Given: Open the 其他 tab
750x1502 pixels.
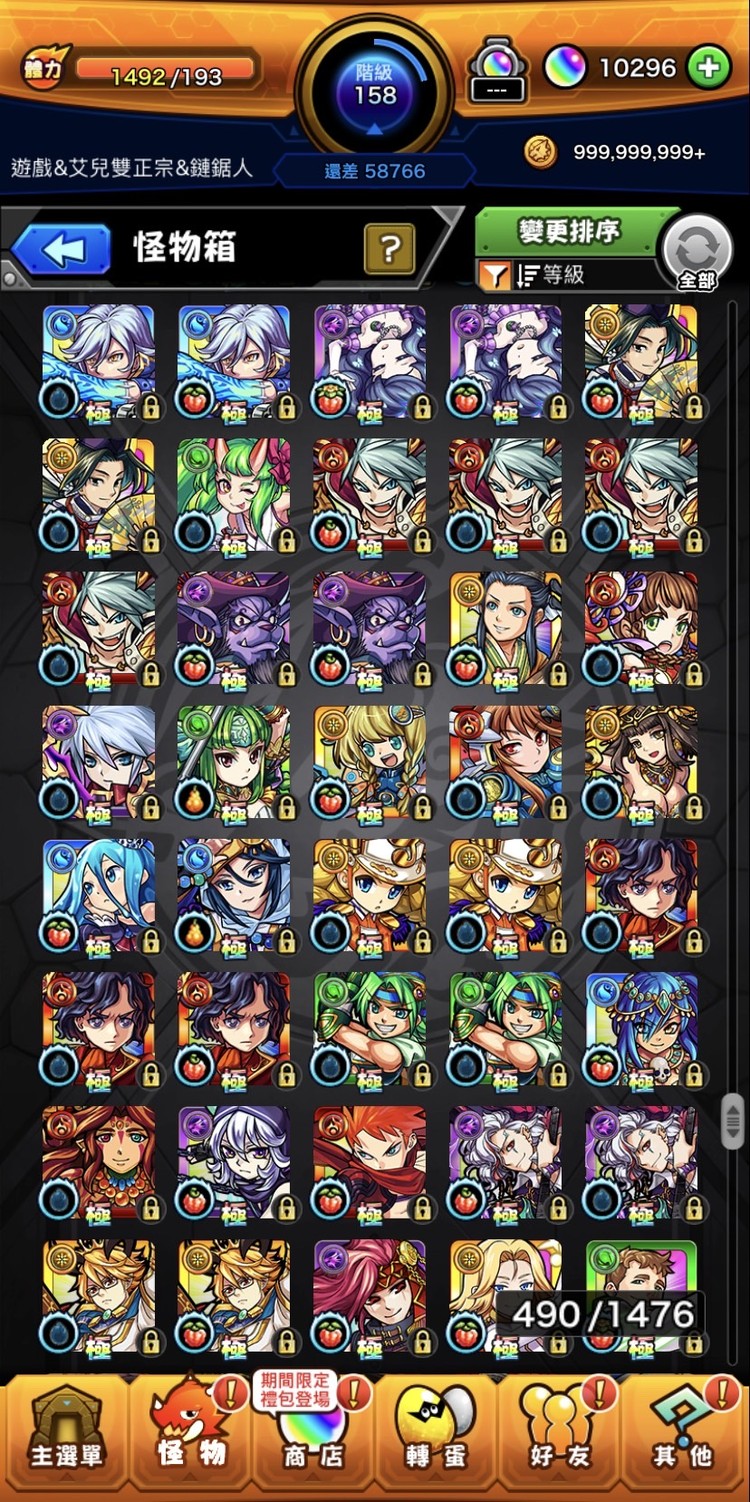Looking at the screenshot, I should pos(684,1437).
